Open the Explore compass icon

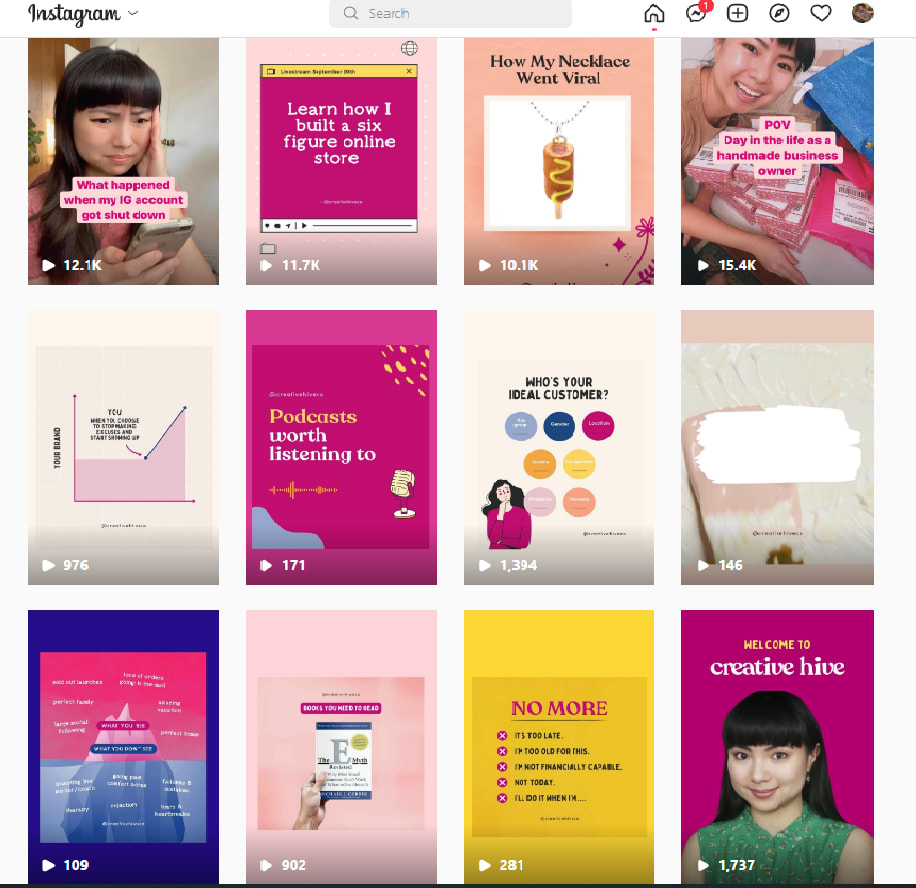tap(779, 14)
